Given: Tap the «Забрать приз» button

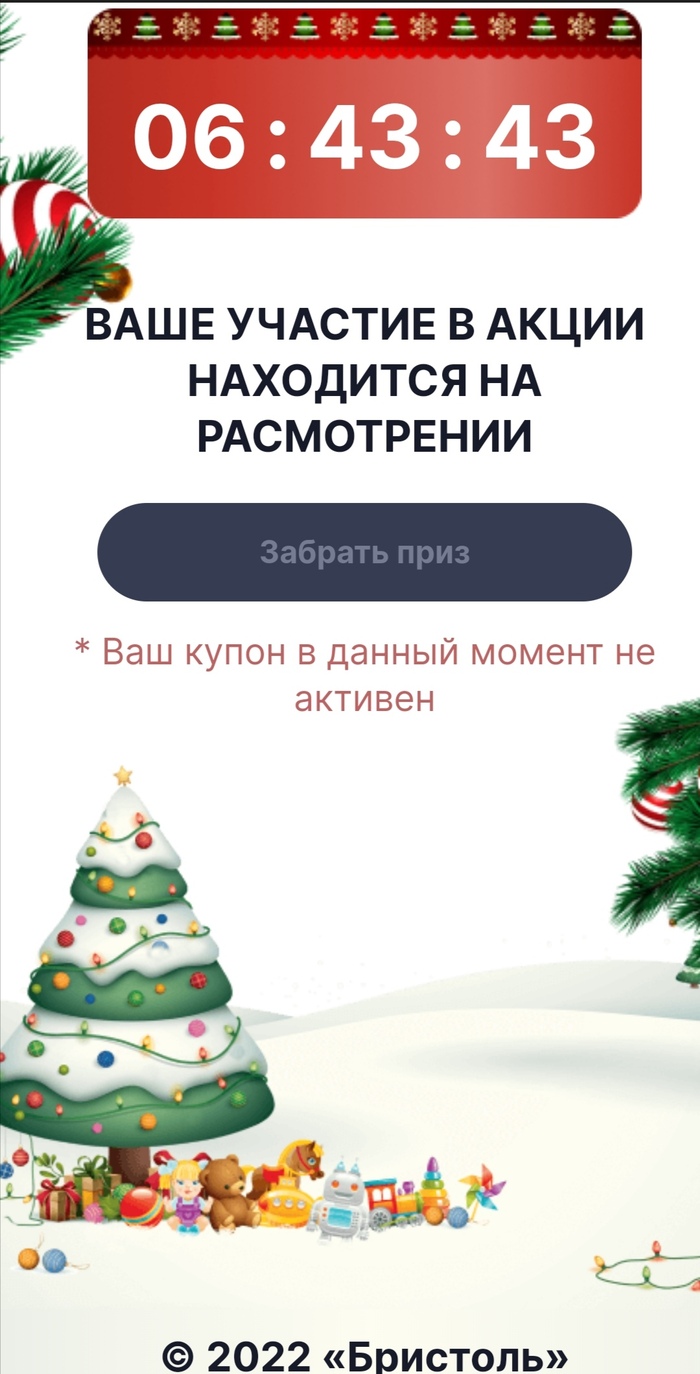Looking at the screenshot, I should (x=364, y=552).
